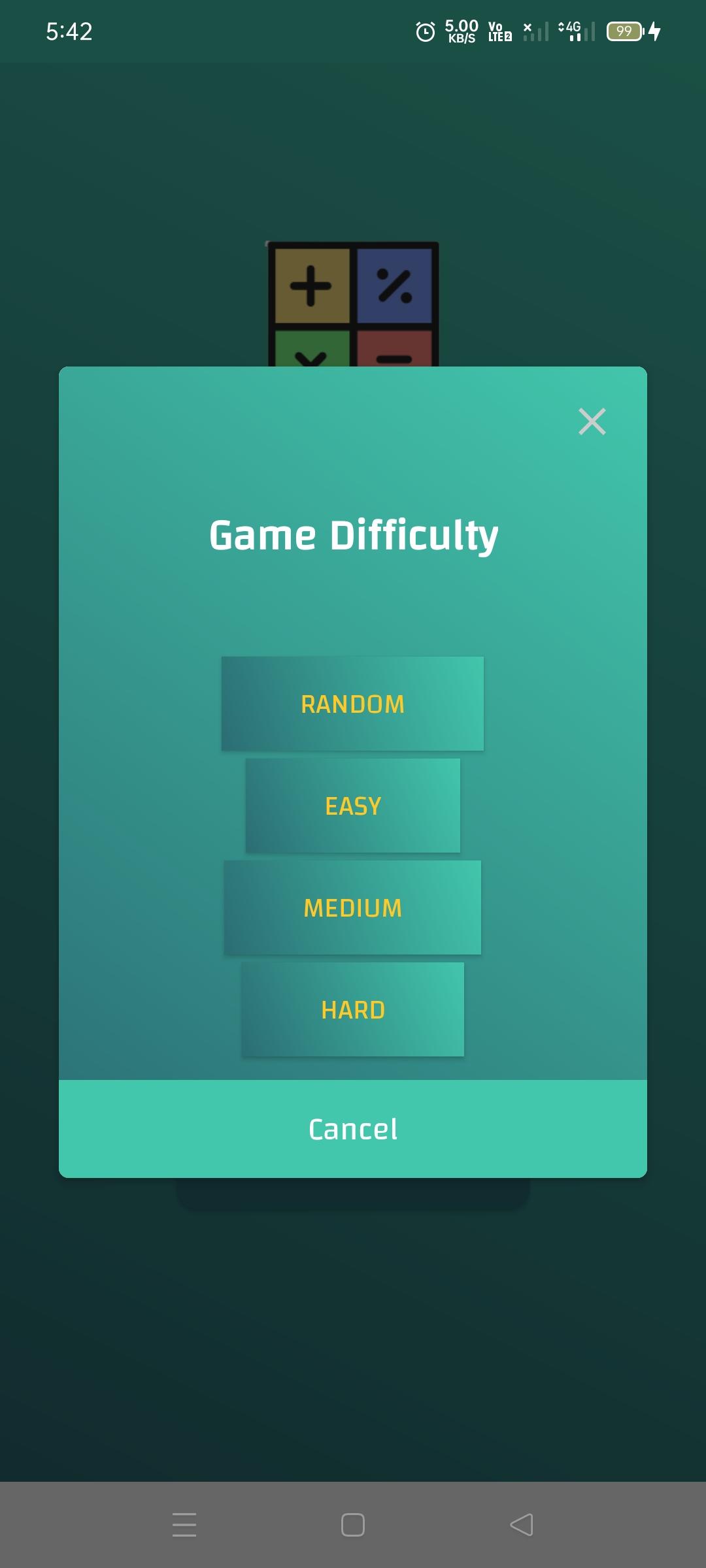Start with HARD difficulty

click(x=353, y=1009)
